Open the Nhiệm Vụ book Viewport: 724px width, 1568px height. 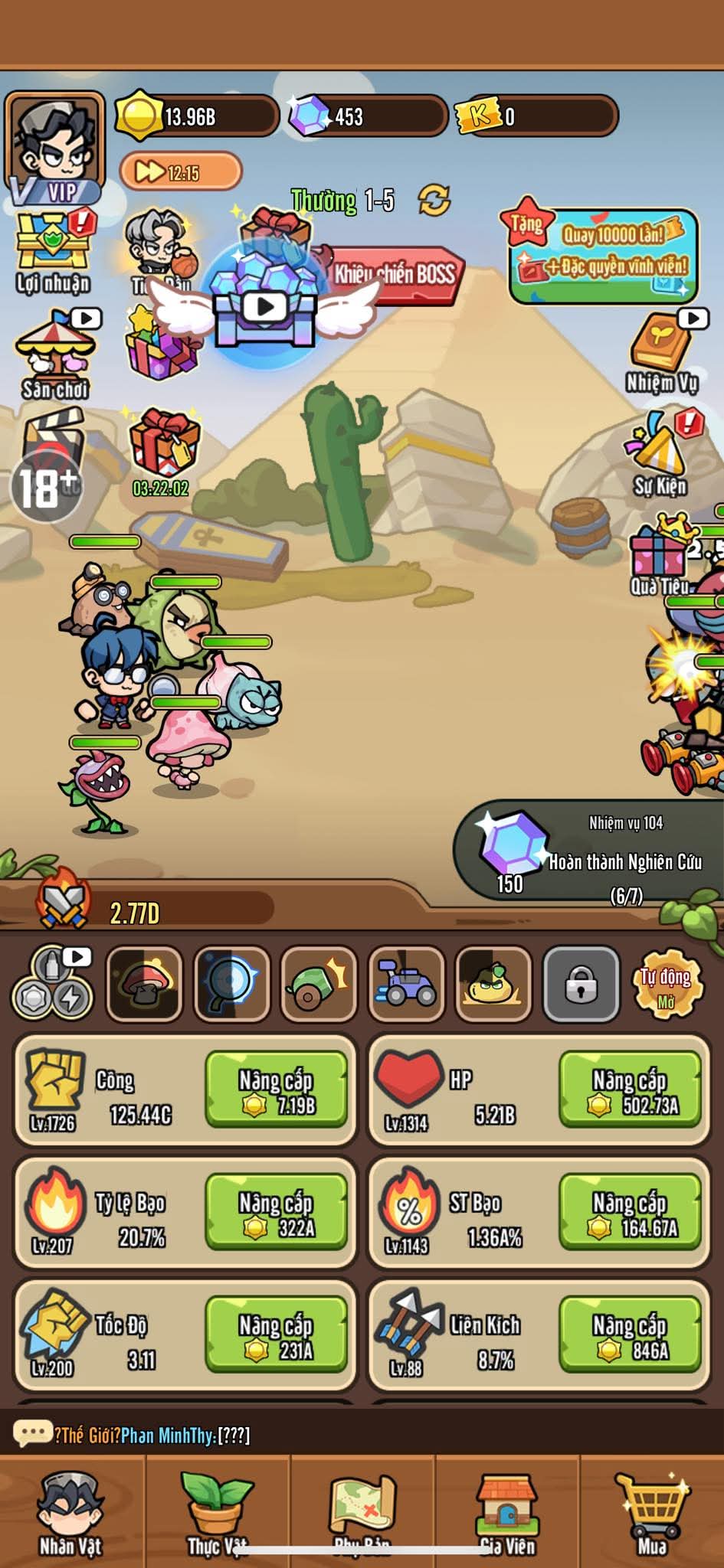pyautogui.click(x=661, y=352)
